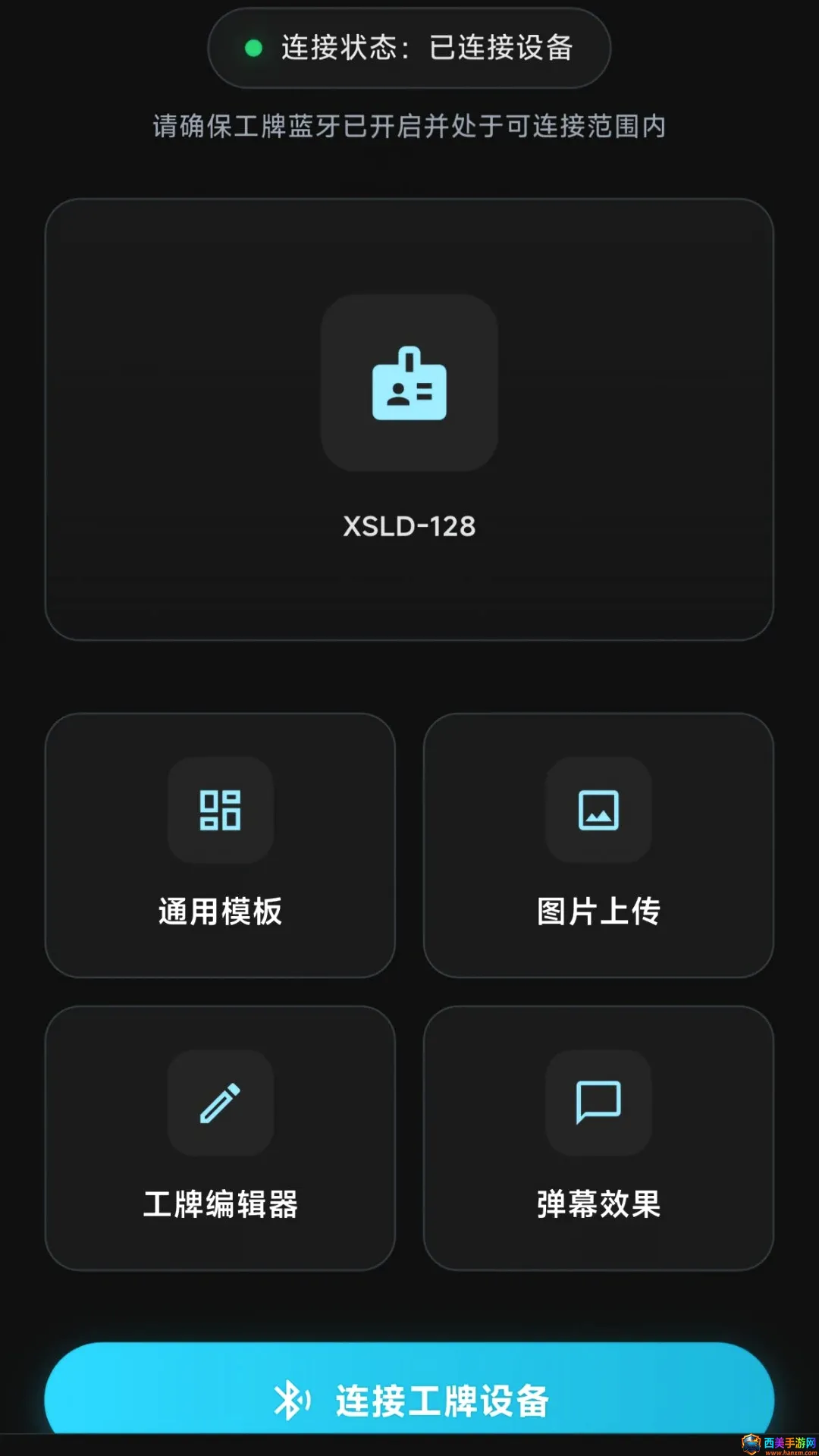Open the 弹幕效果 card

598,1137
